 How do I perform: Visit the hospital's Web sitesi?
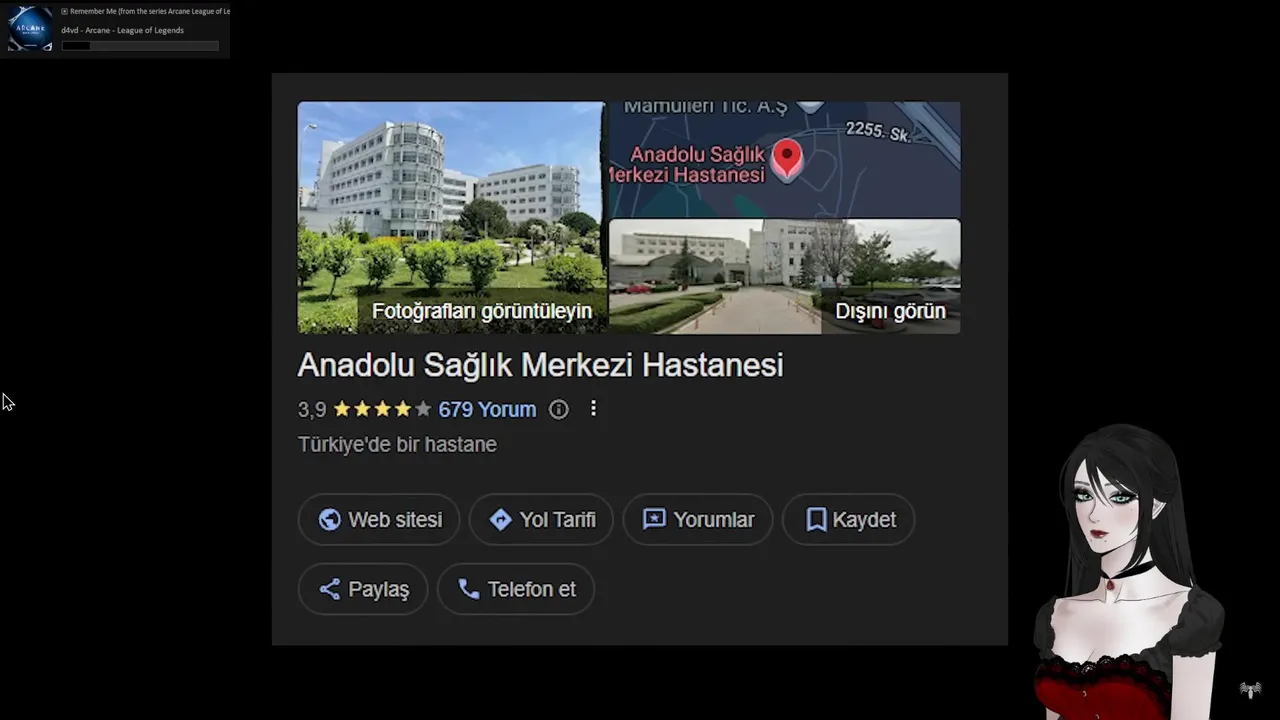379,519
